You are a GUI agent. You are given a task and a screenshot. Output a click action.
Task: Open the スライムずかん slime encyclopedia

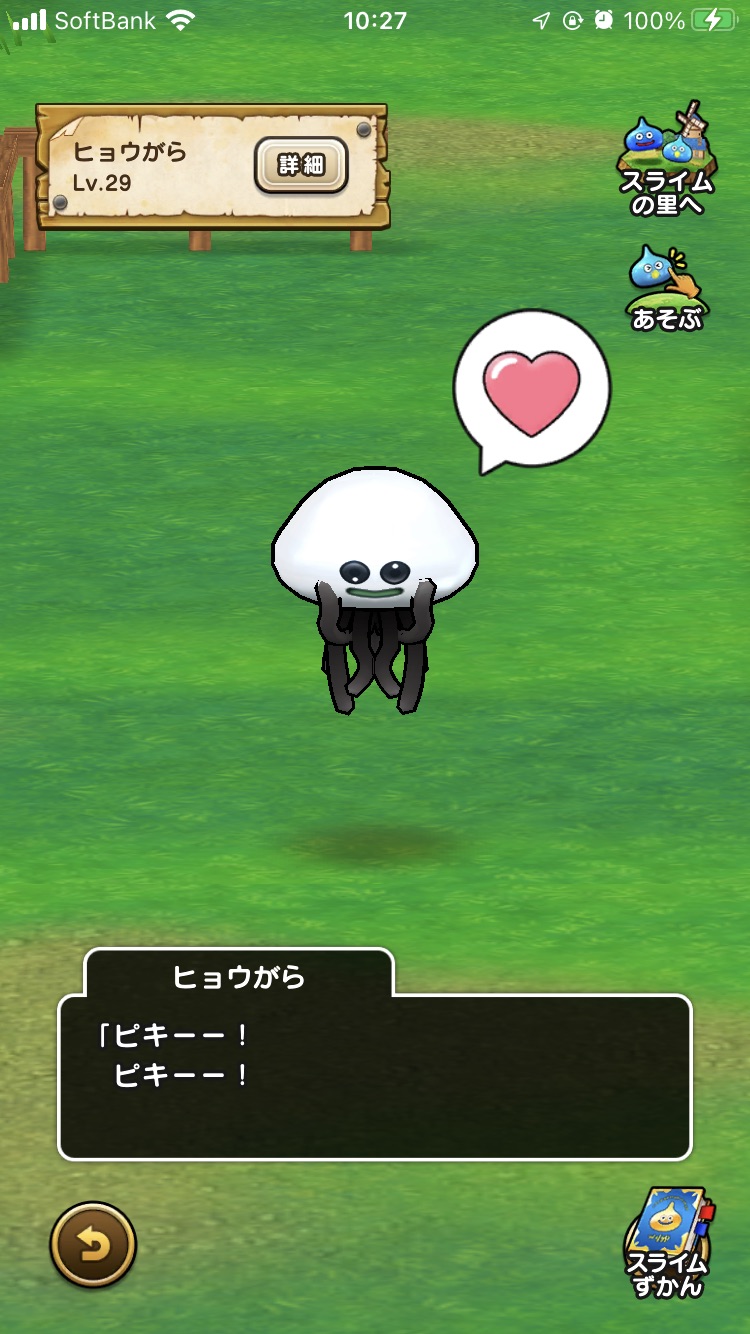[x=667, y=1245]
